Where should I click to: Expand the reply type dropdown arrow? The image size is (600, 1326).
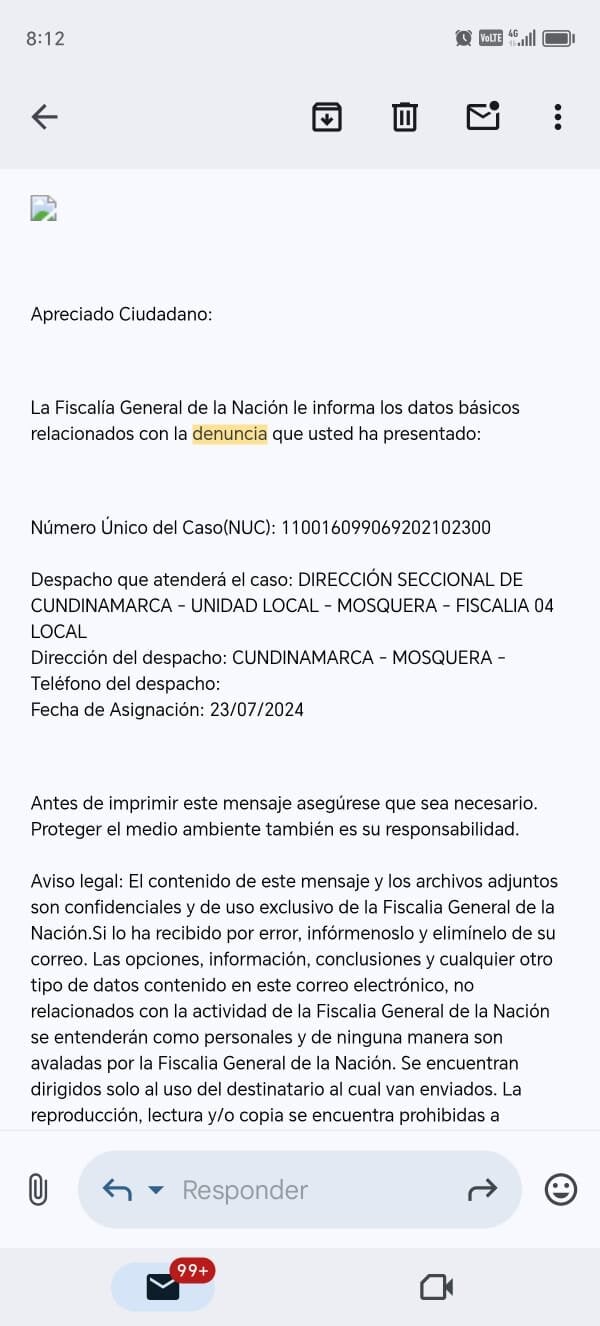[155, 1189]
